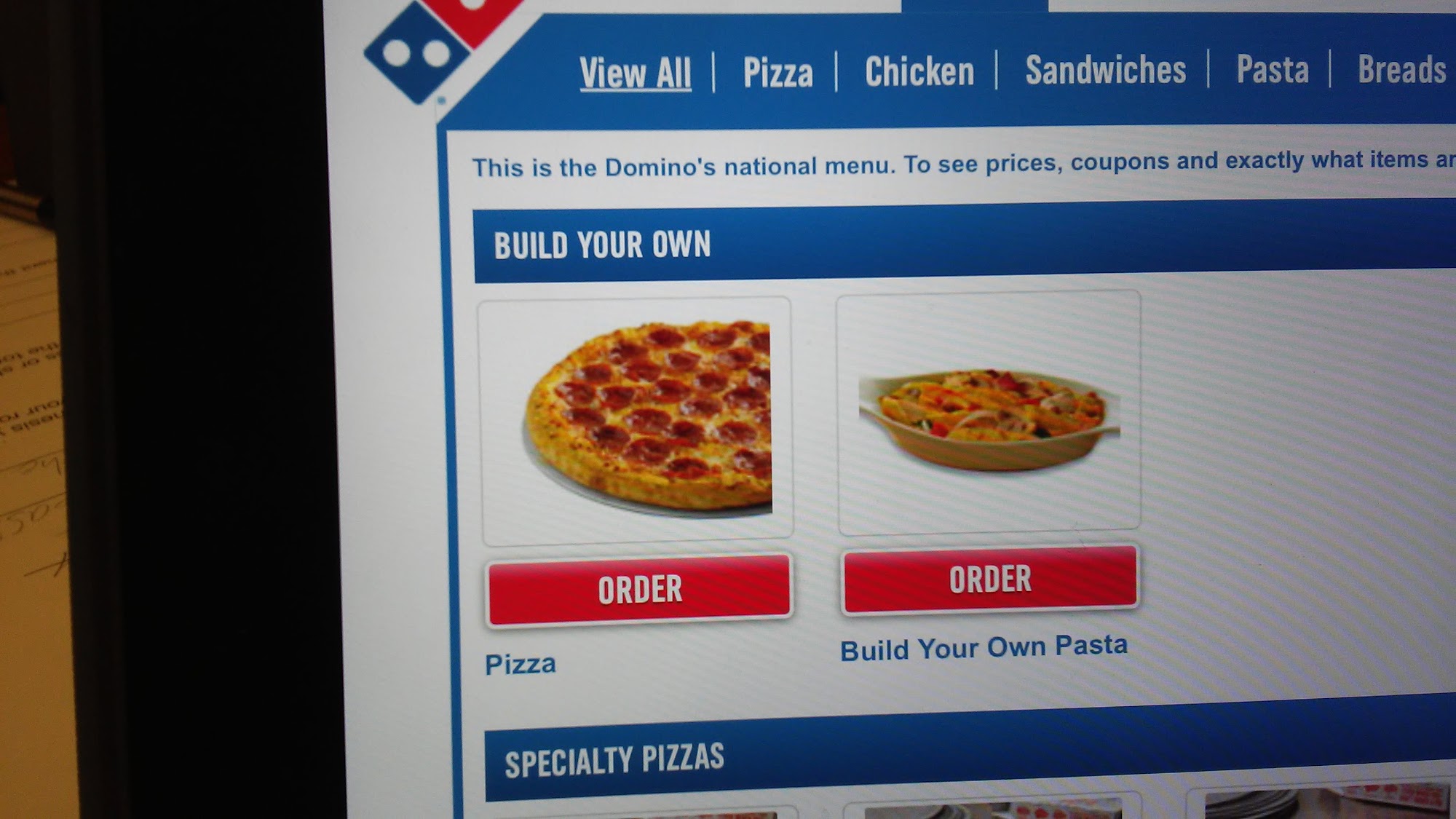Switch to the Chicken category

[919, 72]
